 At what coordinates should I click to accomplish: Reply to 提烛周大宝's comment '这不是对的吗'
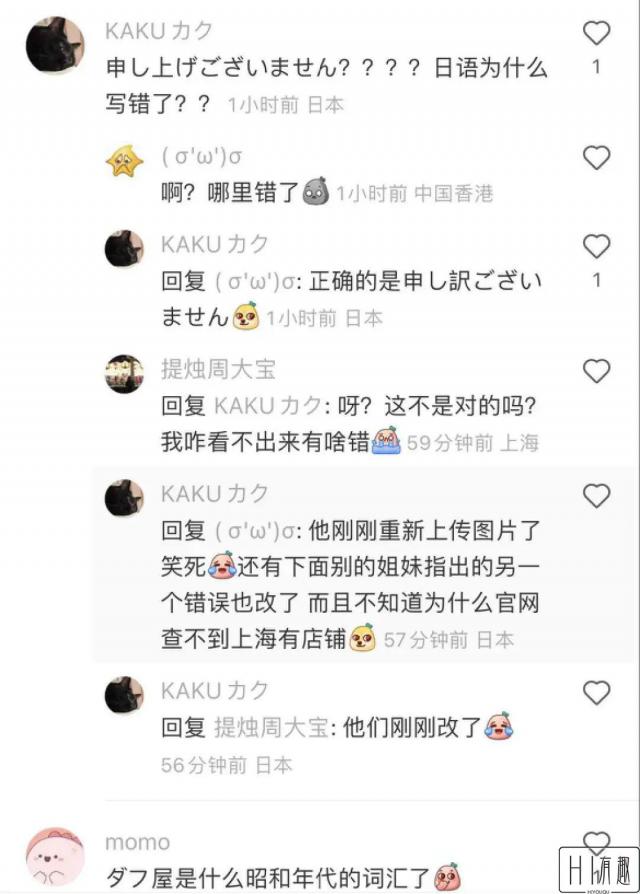(x=350, y=424)
